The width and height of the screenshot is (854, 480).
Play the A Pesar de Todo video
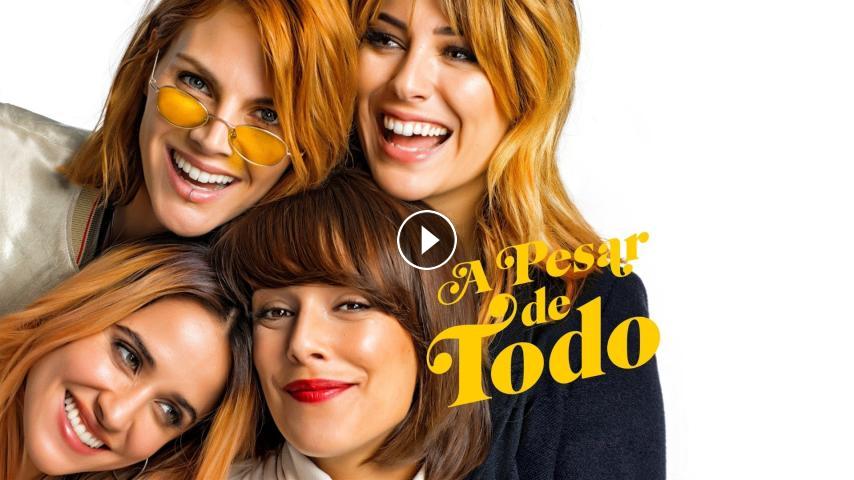(x=427, y=240)
